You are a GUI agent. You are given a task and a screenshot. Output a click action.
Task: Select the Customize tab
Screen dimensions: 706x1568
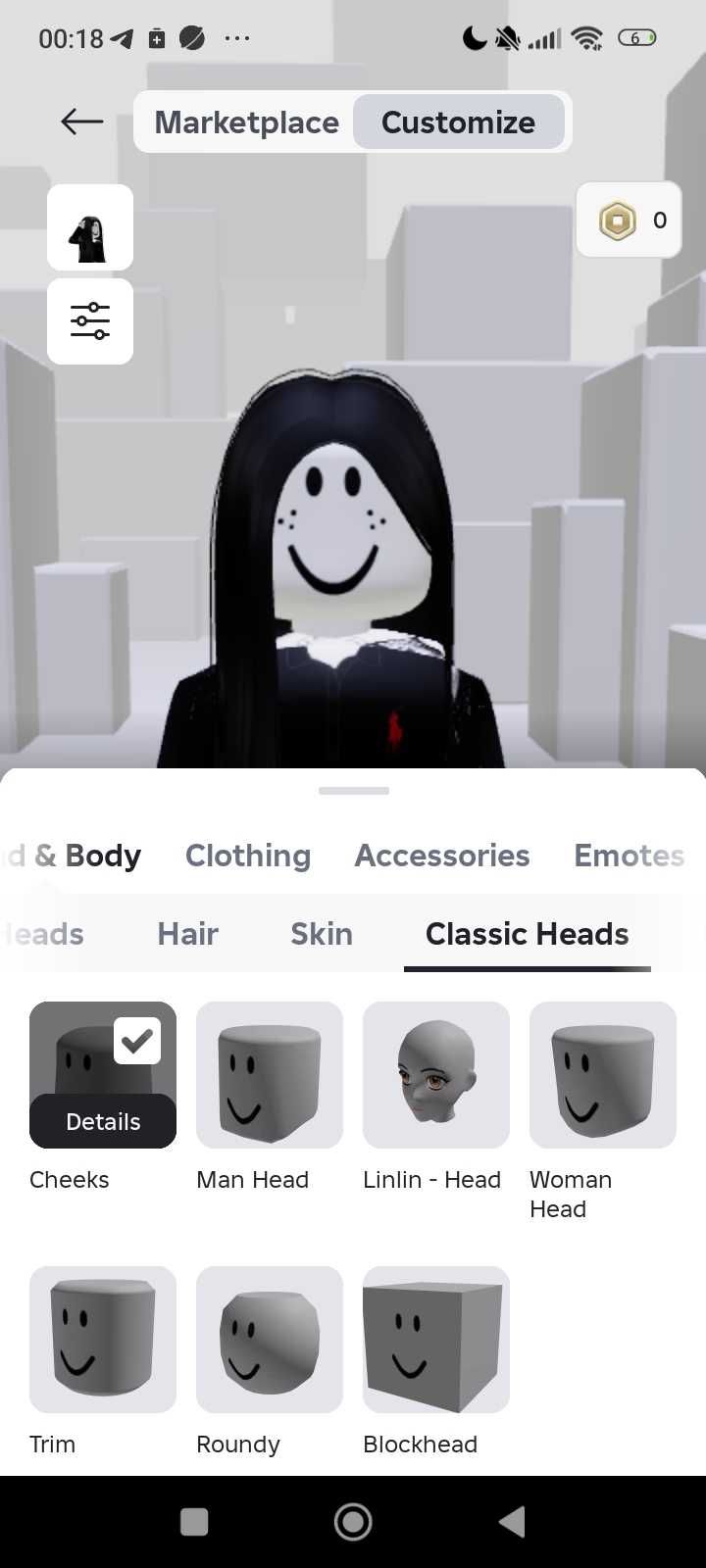[x=458, y=122]
